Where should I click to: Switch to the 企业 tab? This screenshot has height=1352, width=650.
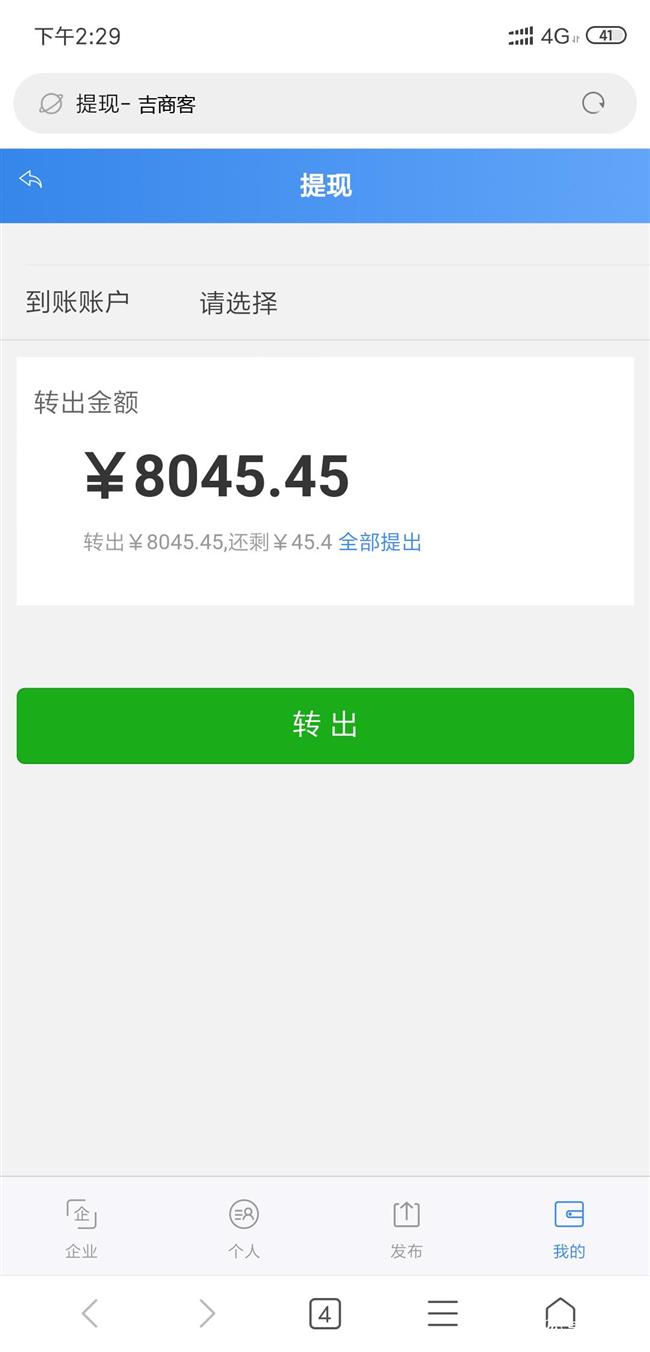point(81,1228)
